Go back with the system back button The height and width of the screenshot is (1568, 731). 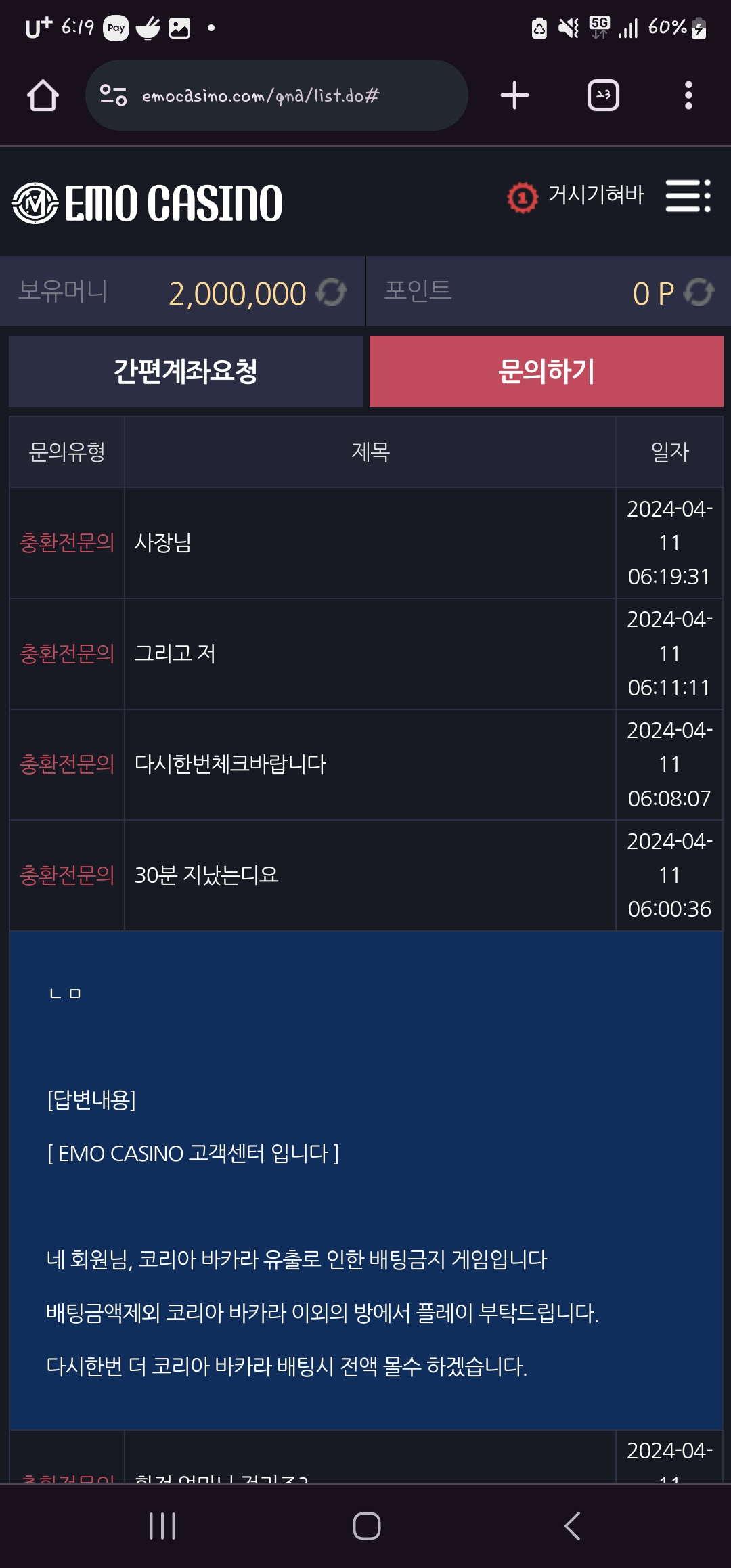(572, 1526)
